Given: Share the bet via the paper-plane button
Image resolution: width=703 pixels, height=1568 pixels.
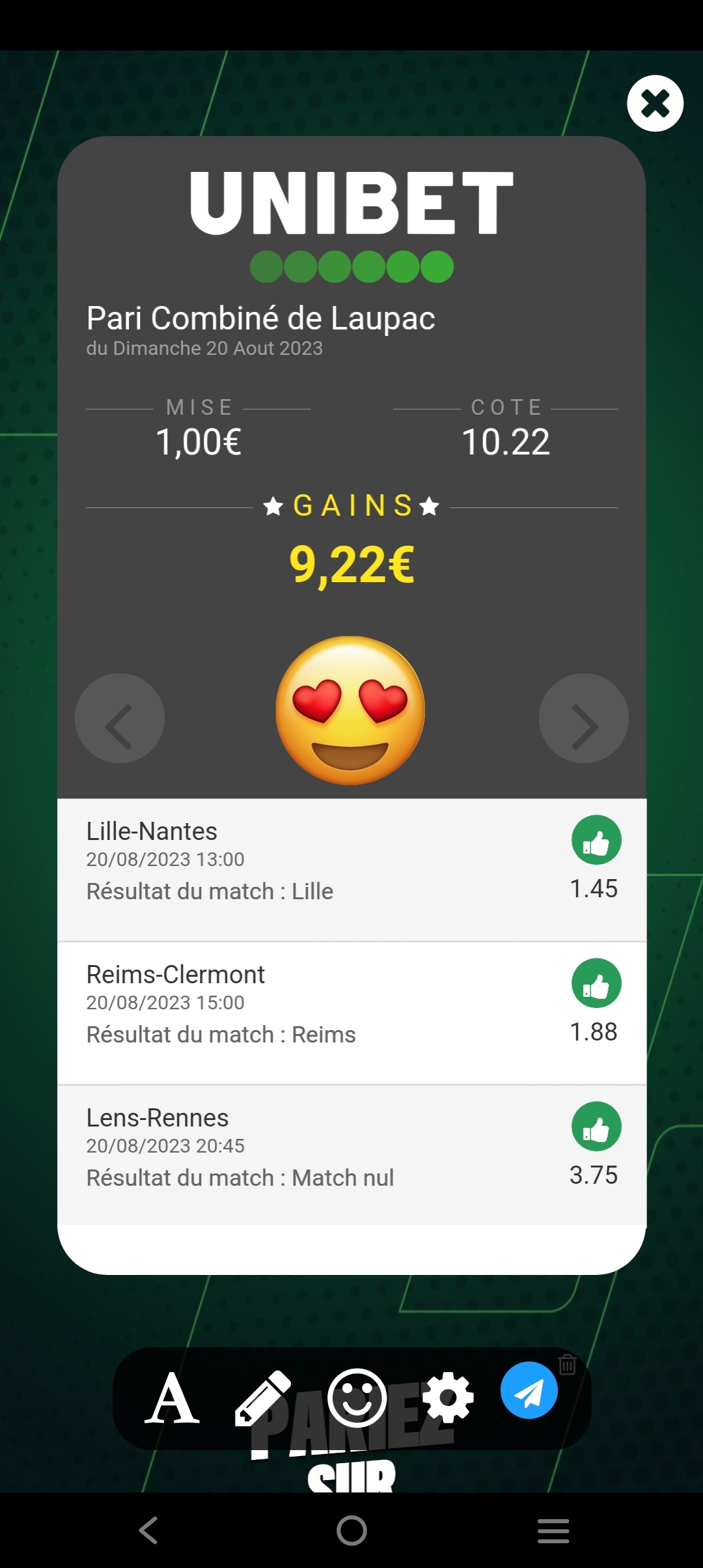Looking at the screenshot, I should click(x=529, y=1390).
